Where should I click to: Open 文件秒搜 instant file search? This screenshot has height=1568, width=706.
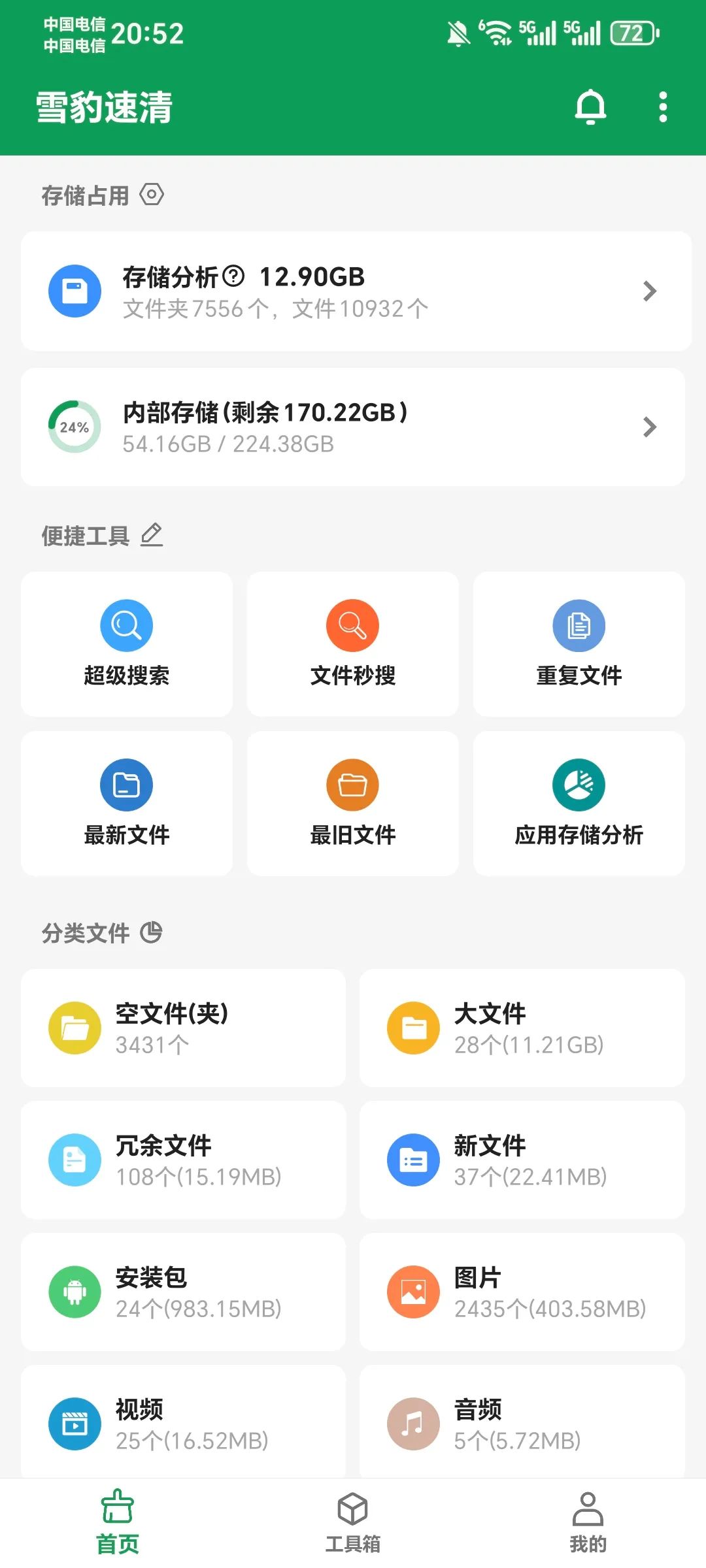[353, 644]
